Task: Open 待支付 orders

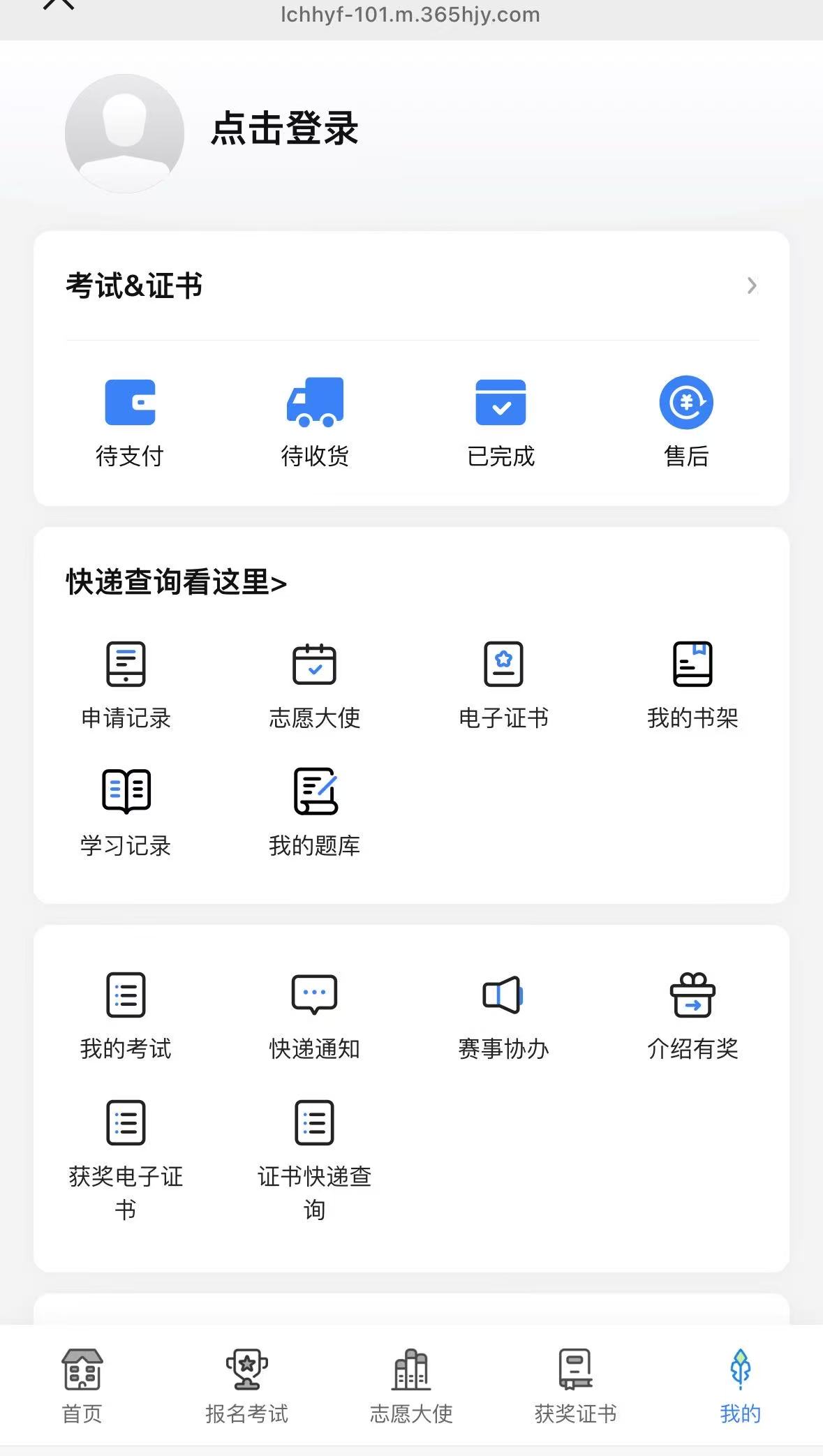Action: (x=130, y=422)
